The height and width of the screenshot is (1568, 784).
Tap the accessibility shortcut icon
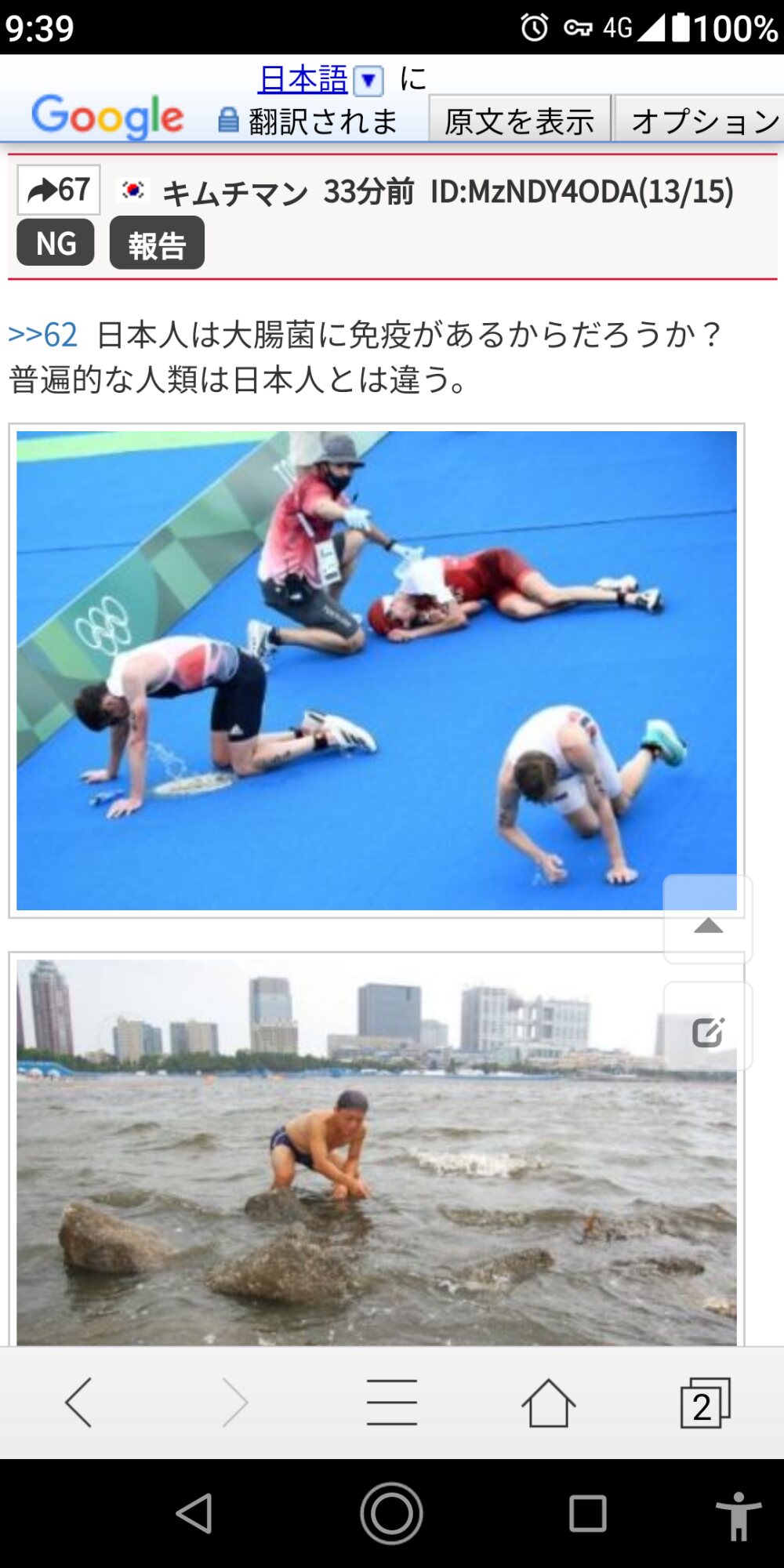coord(738,1515)
